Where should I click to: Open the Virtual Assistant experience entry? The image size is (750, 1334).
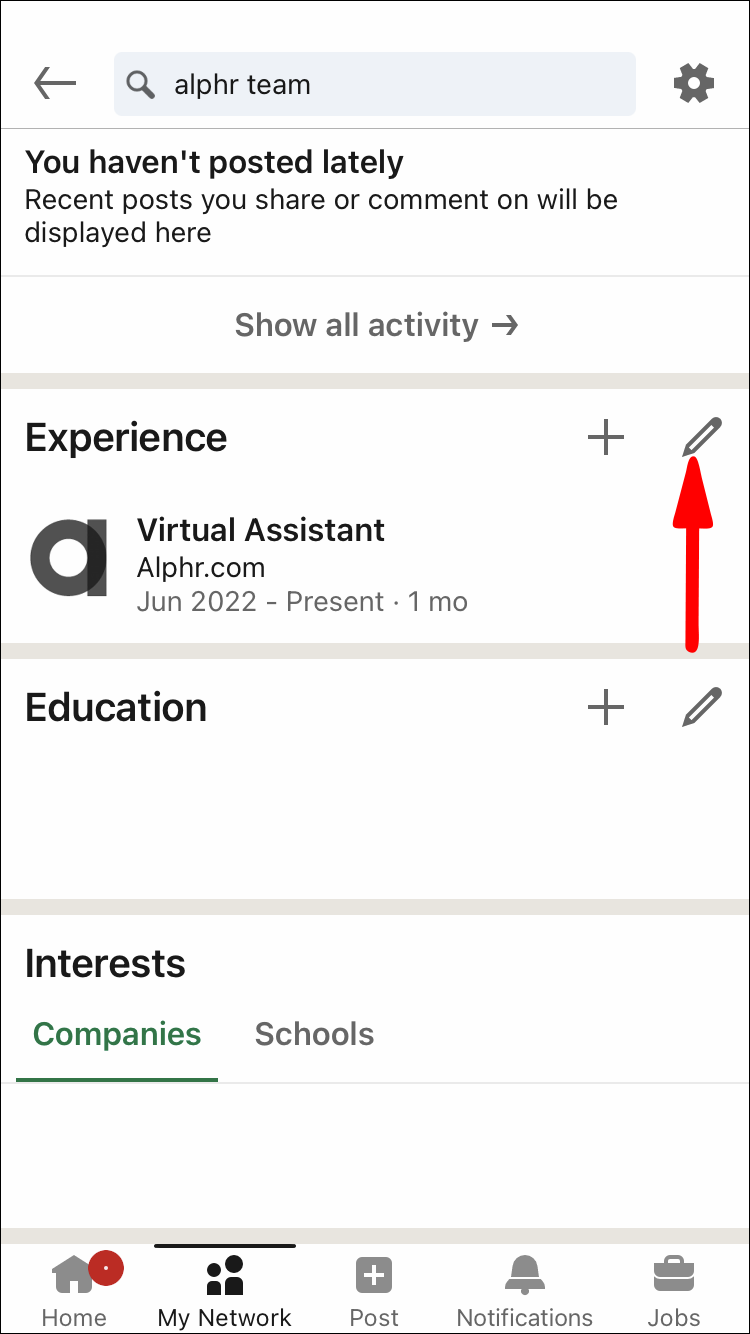260,565
